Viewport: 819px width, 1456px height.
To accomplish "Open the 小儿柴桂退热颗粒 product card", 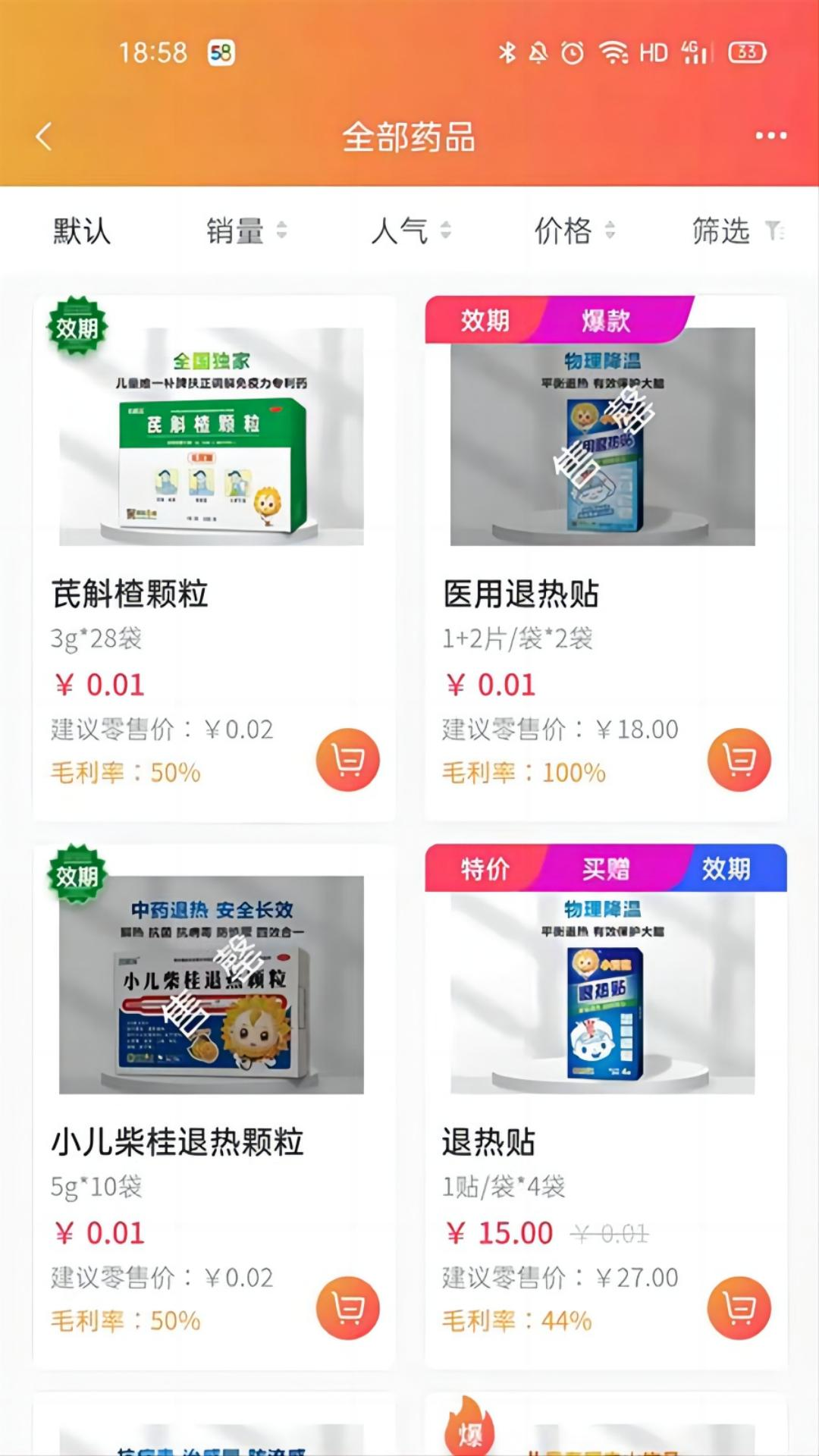I will pyautogui.click(x=212, y=1001).
